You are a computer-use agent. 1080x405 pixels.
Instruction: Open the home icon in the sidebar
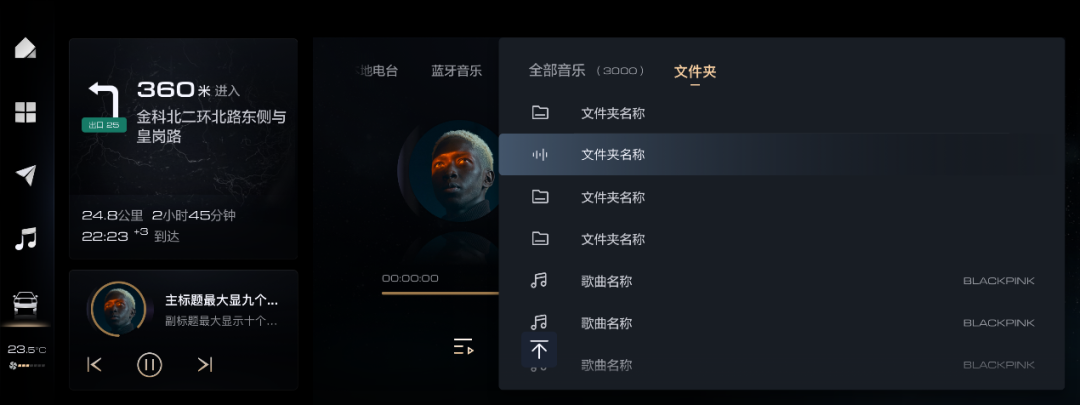[25, 48]
